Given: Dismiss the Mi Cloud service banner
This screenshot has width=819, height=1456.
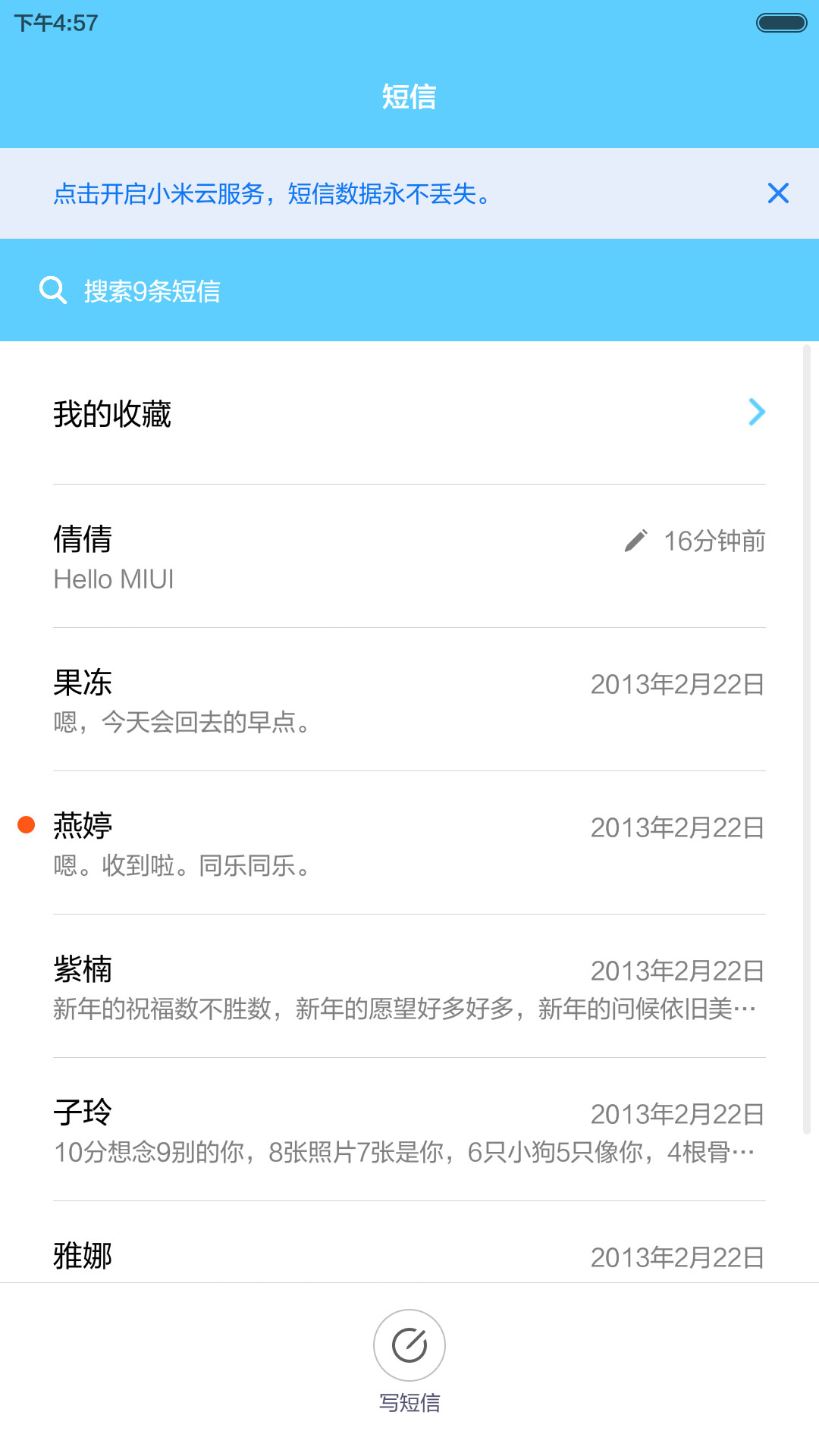Looking at the screenshot, I should (778, 193).
